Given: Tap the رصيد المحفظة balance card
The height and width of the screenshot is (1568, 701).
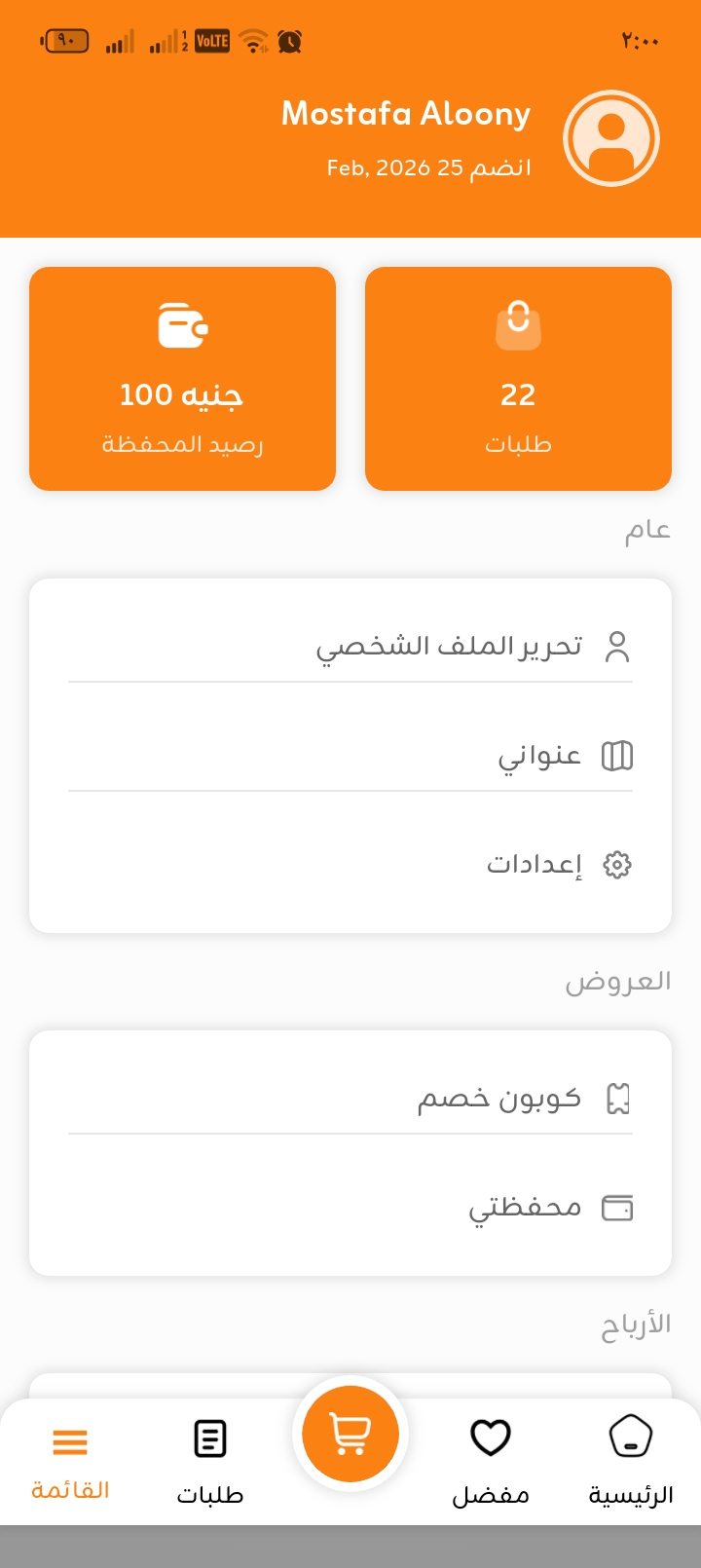Looking at the screenshot, I should point(182,379).
